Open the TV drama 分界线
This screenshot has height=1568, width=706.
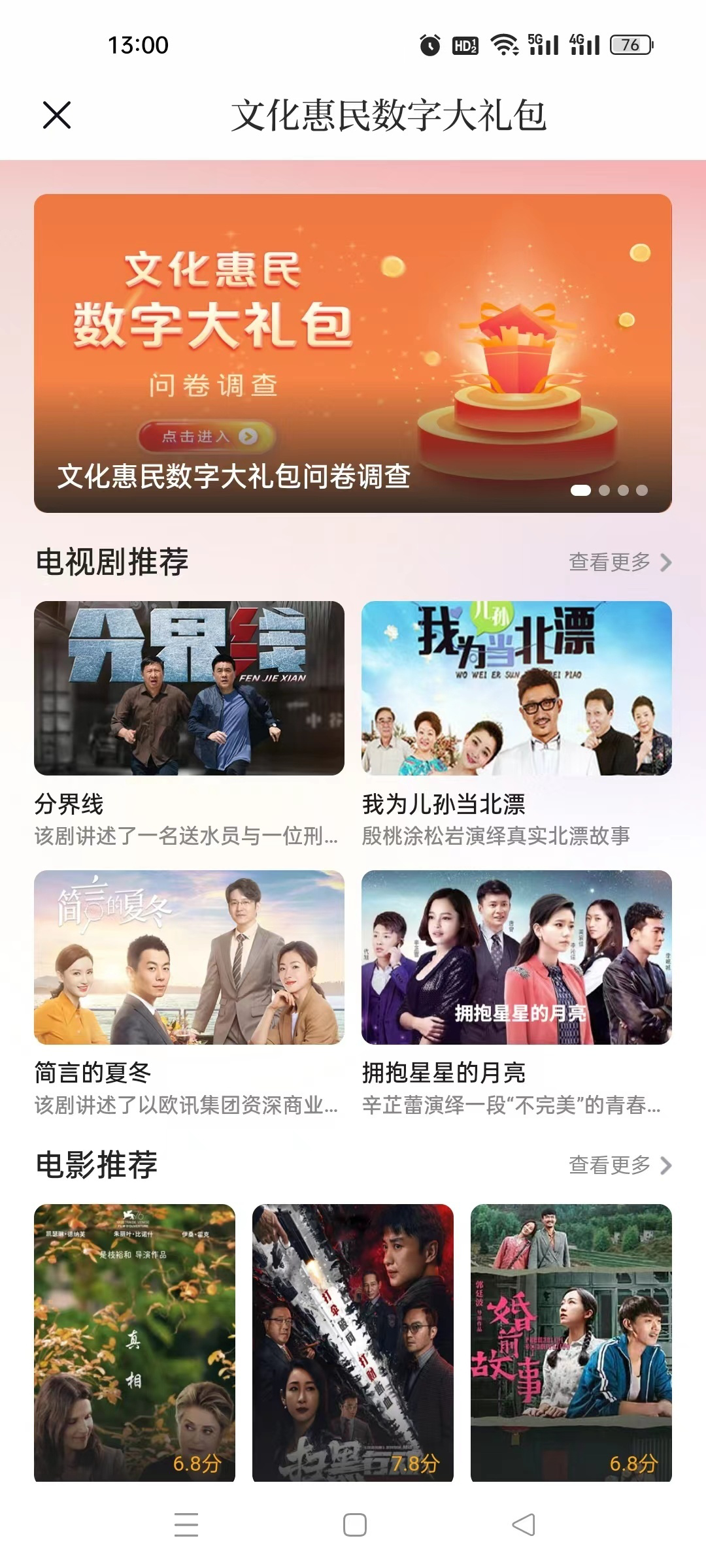189,689
